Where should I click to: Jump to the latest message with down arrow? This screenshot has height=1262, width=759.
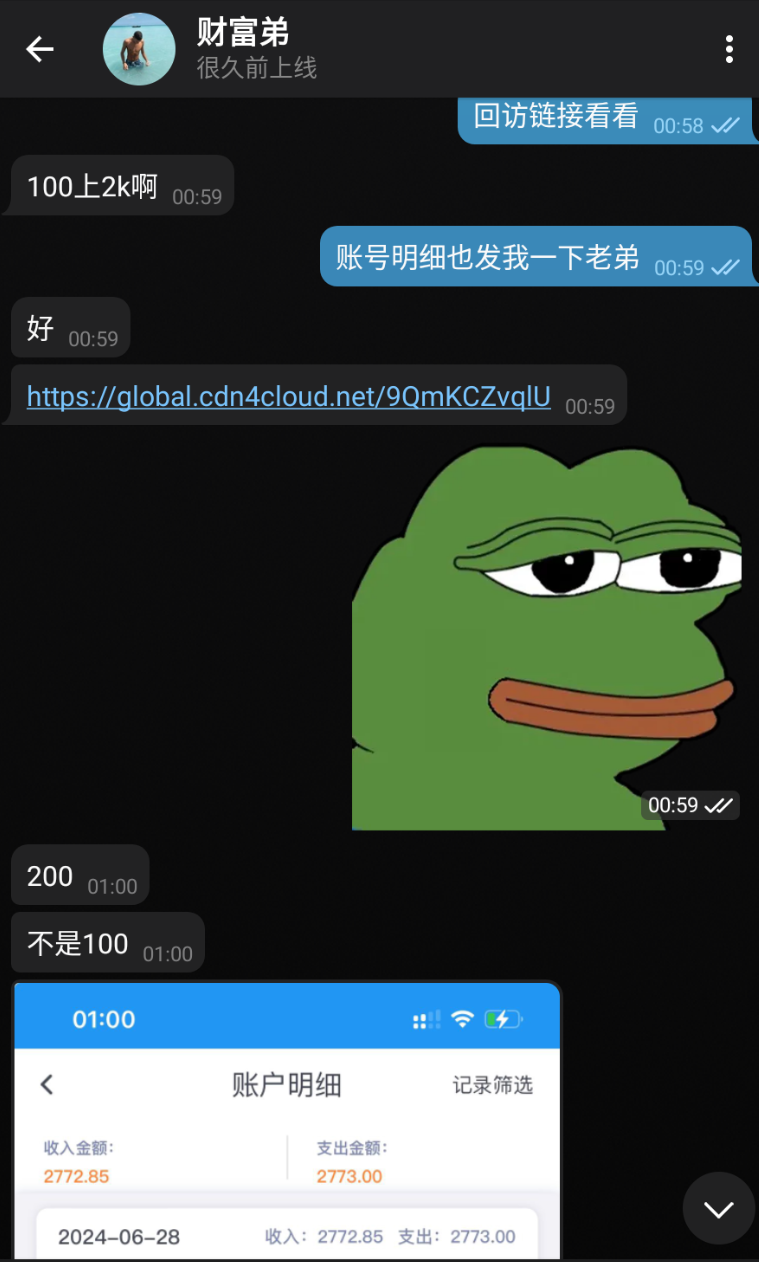point(718,1209)
